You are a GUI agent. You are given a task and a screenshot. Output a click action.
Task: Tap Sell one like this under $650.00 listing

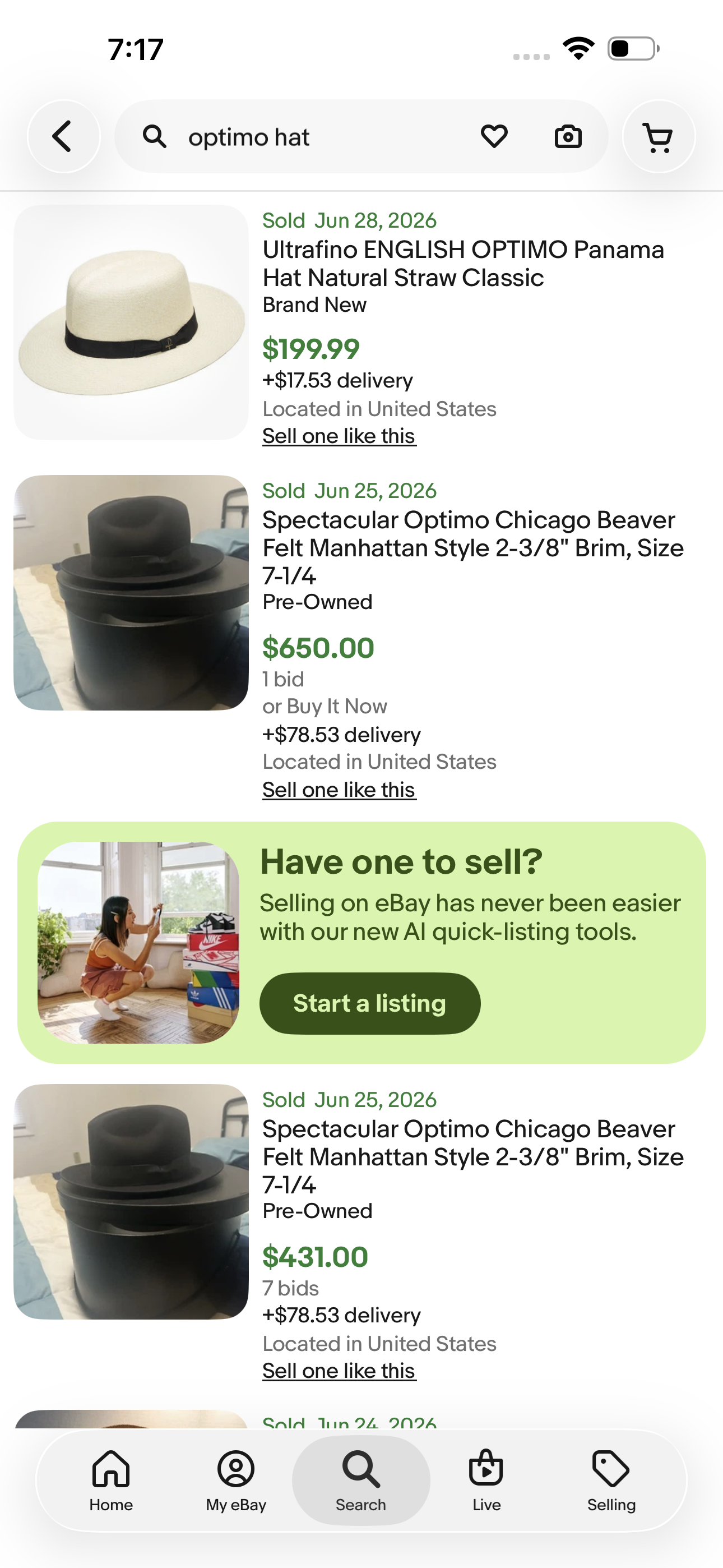click(x=339, y=790)
